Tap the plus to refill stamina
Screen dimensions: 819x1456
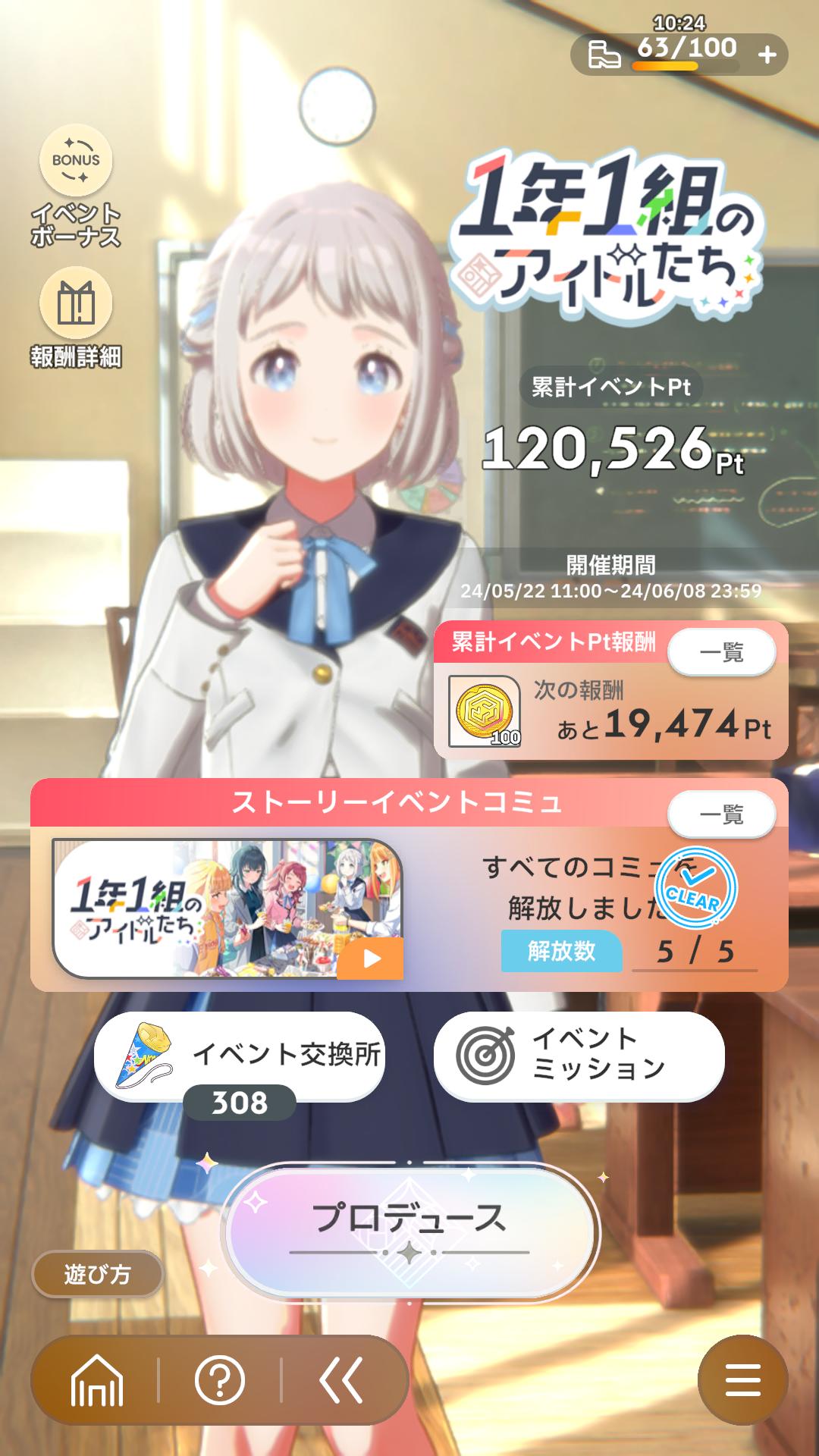pos(767,55)
